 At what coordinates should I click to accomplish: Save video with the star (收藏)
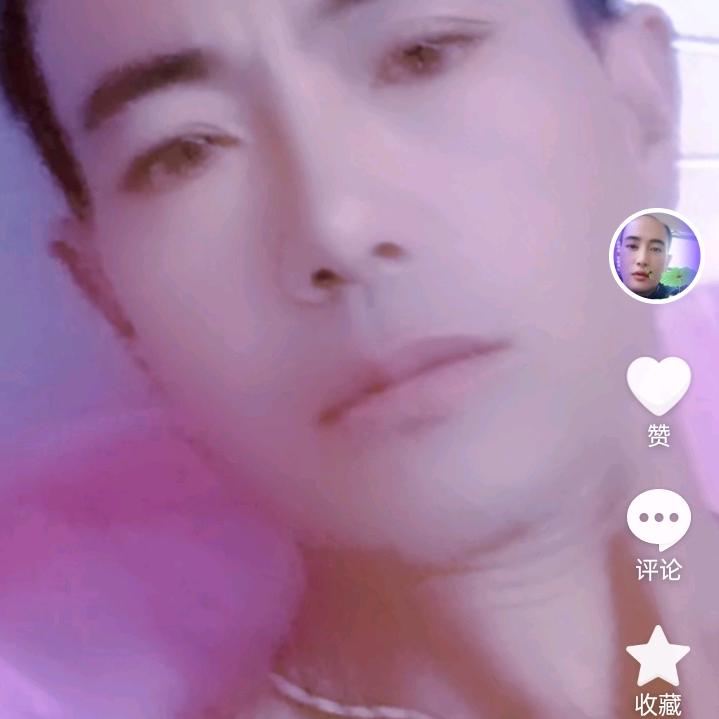(x=658, y=657)
